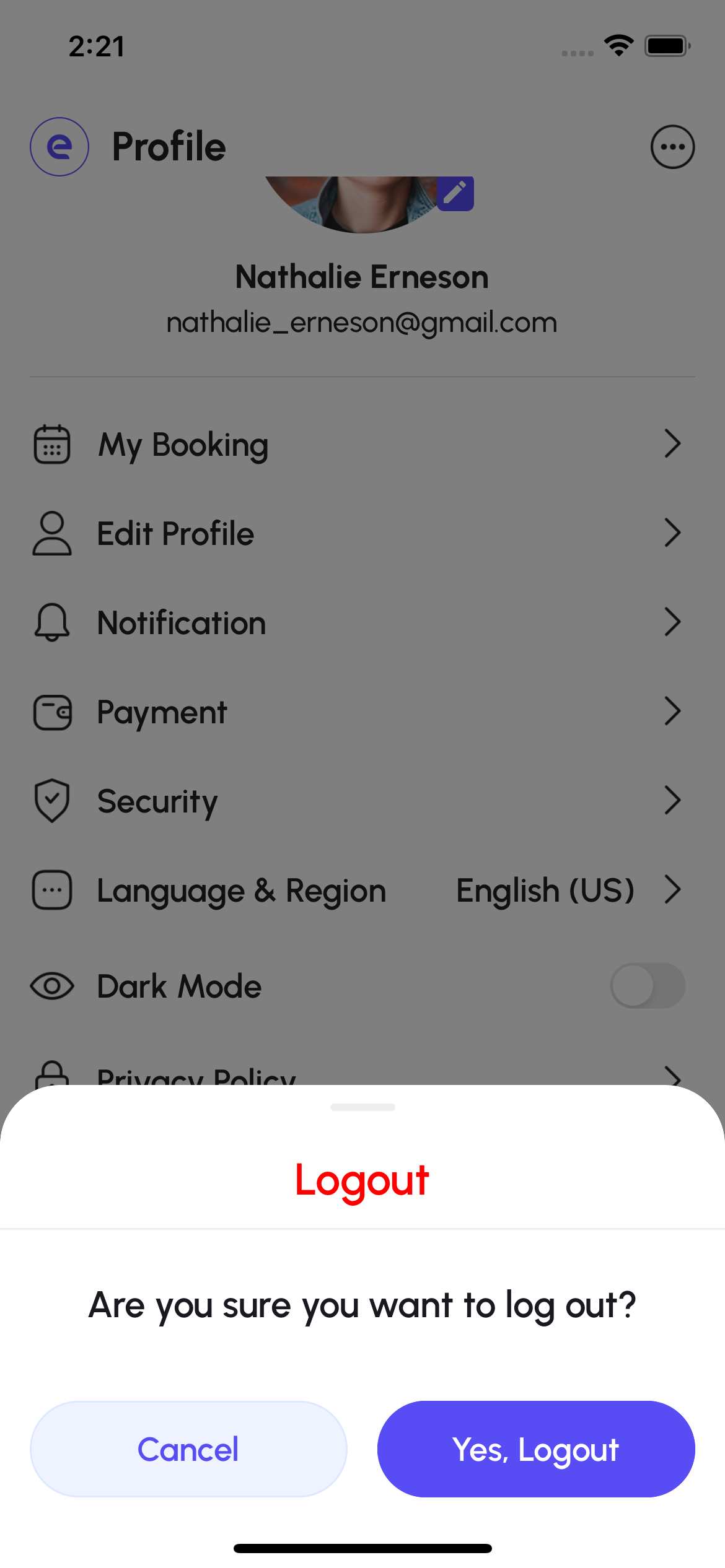Open the overflow menu in Profile header
Viewport: 725px width, 1568px height.
coord(672,147)
